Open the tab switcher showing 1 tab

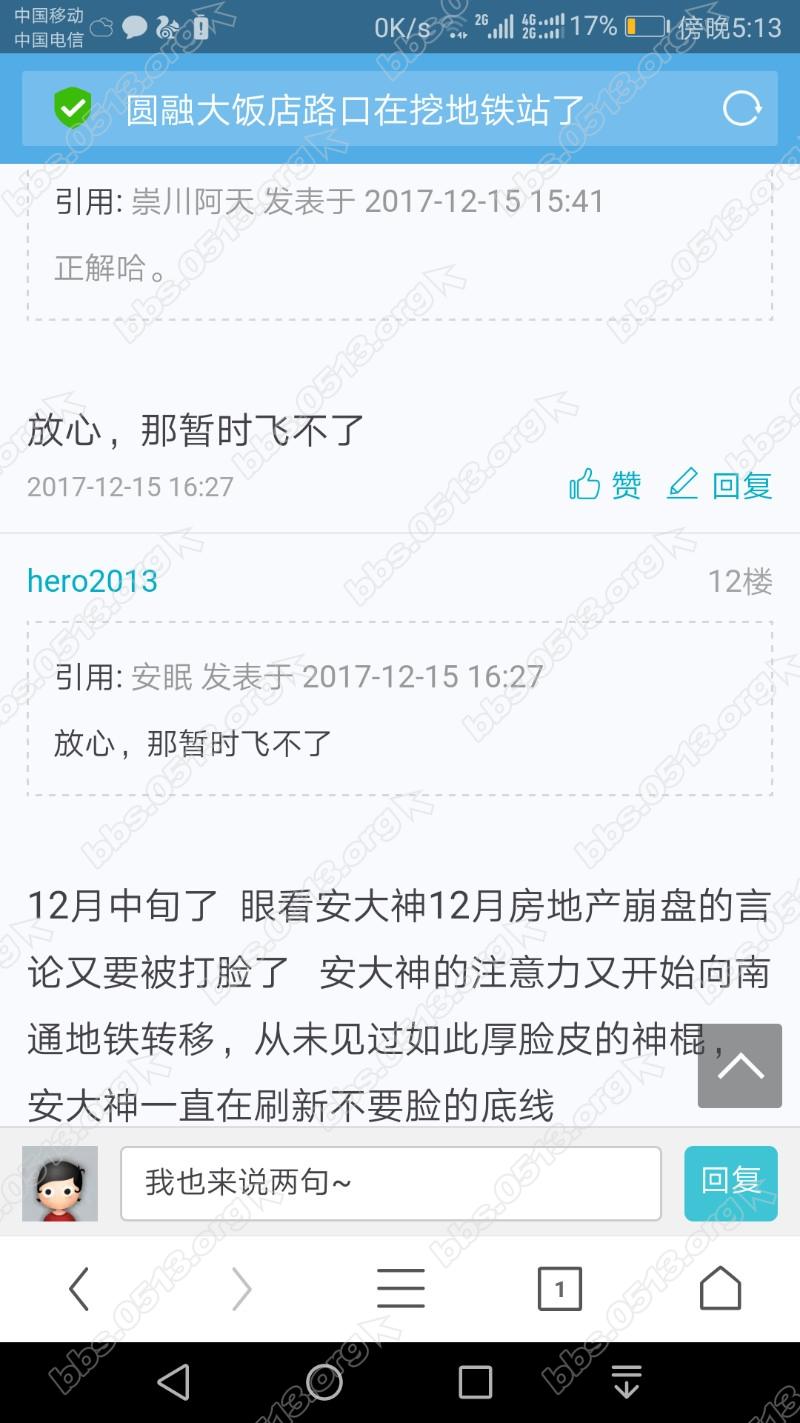pos(559,1289)
